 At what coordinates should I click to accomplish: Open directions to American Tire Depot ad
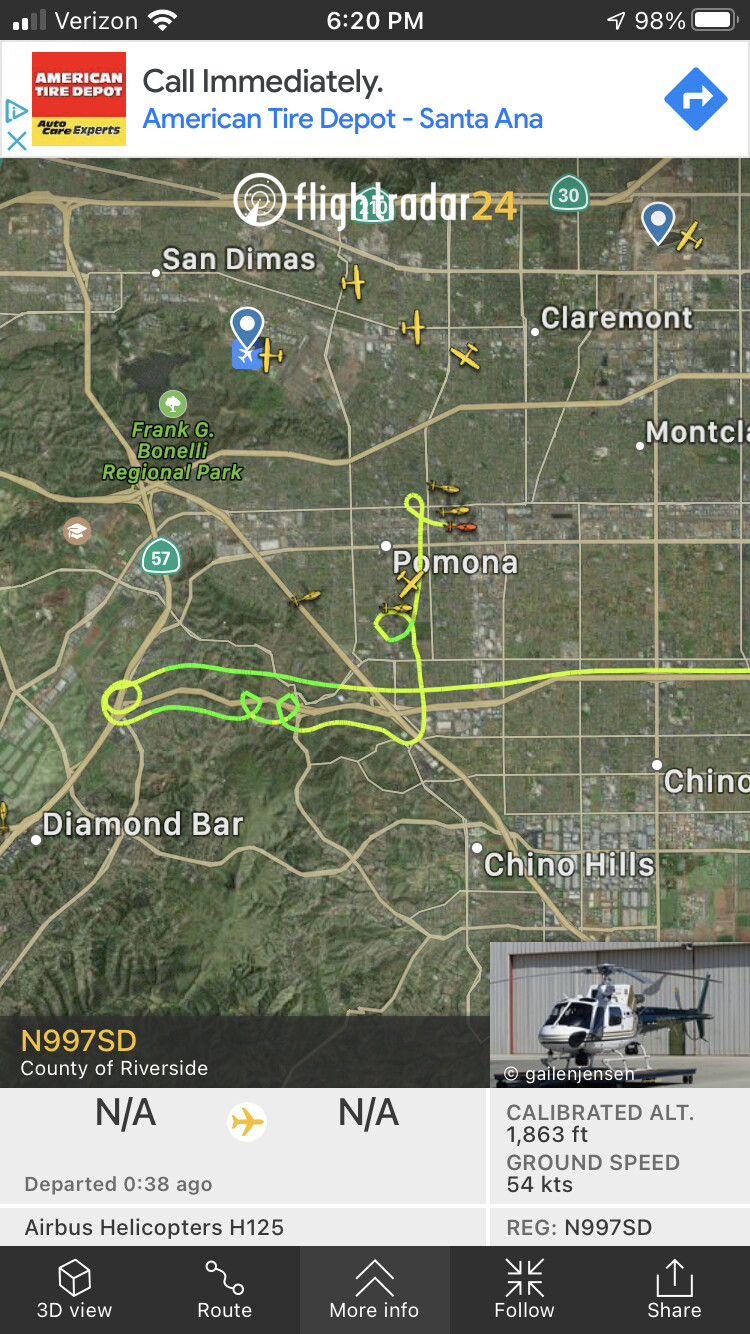696,97
